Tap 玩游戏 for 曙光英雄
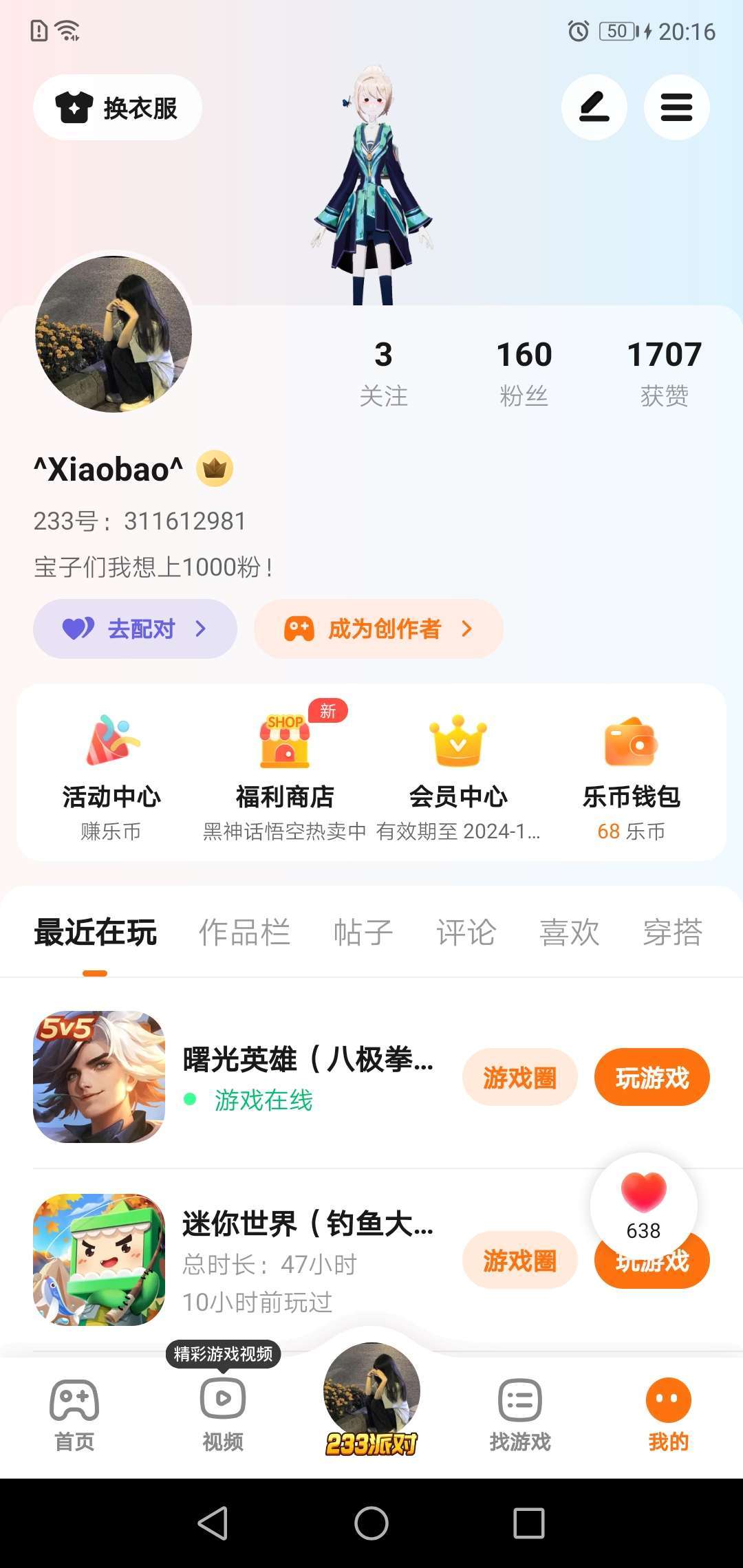This screenshot has width=743, height=1568. click(x=652, y=1078)
